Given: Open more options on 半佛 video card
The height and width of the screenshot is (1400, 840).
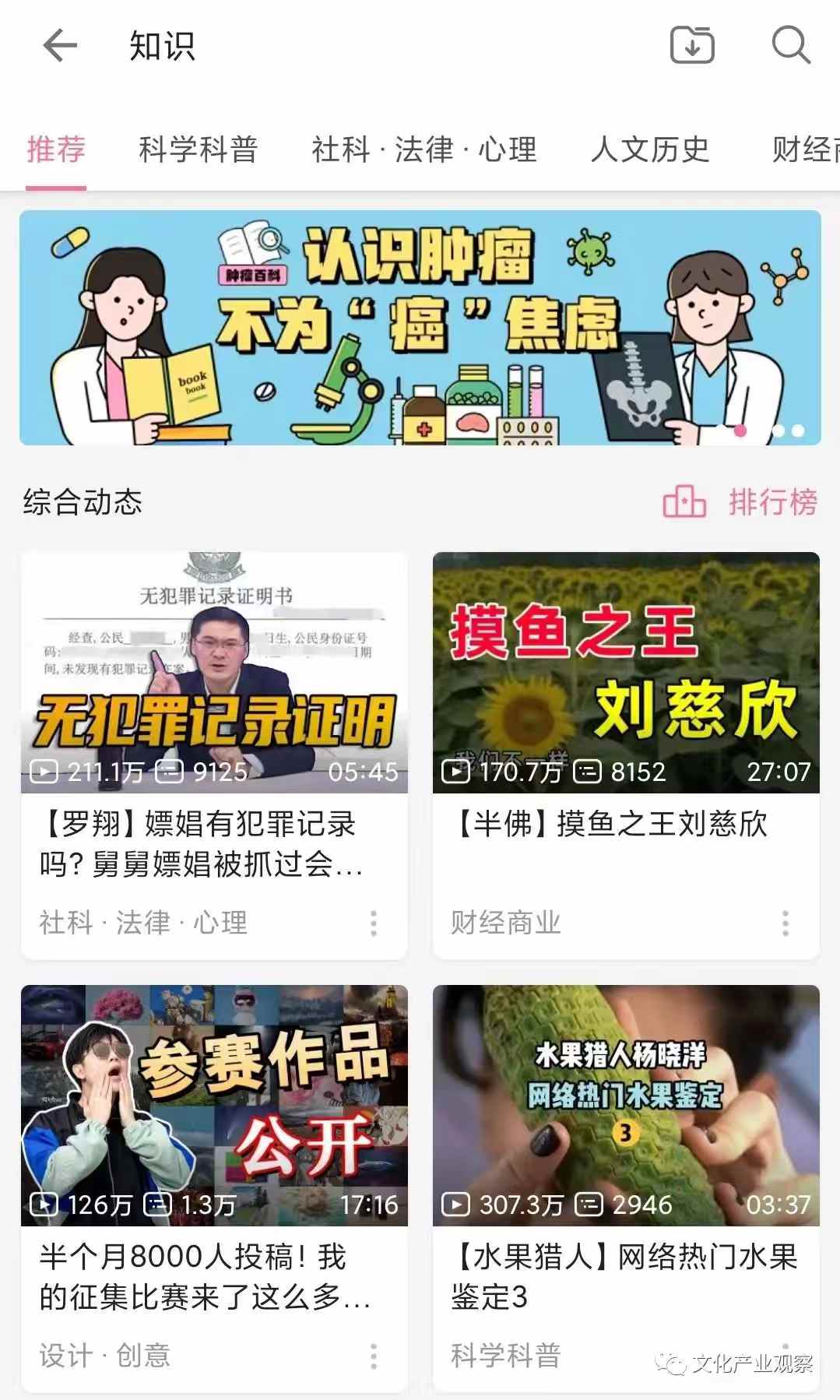Looking at the screenshot, I should (x=785, y=923).
